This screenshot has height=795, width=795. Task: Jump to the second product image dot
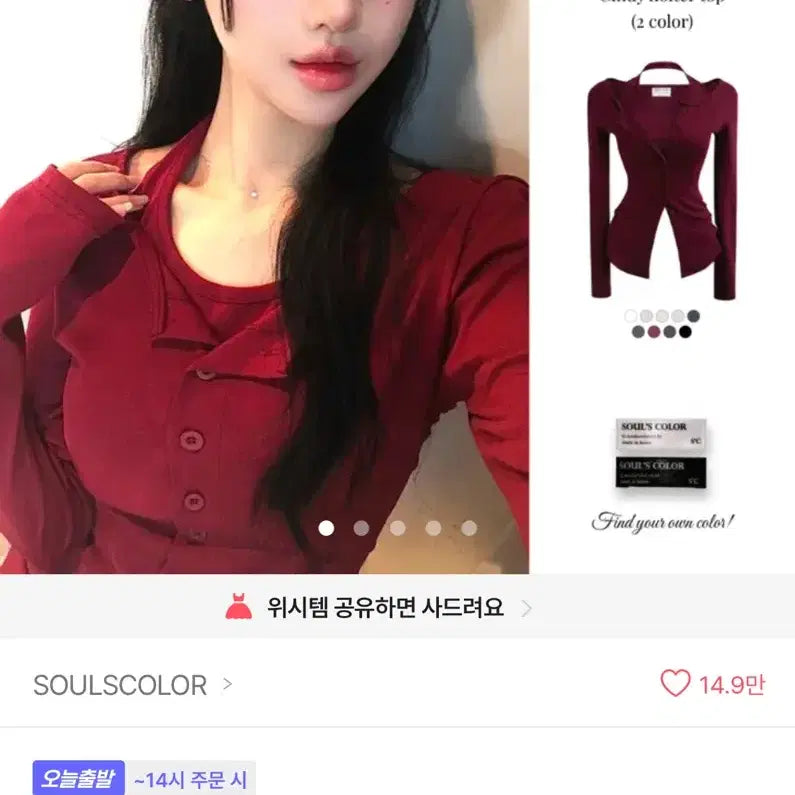coord(361,528)
